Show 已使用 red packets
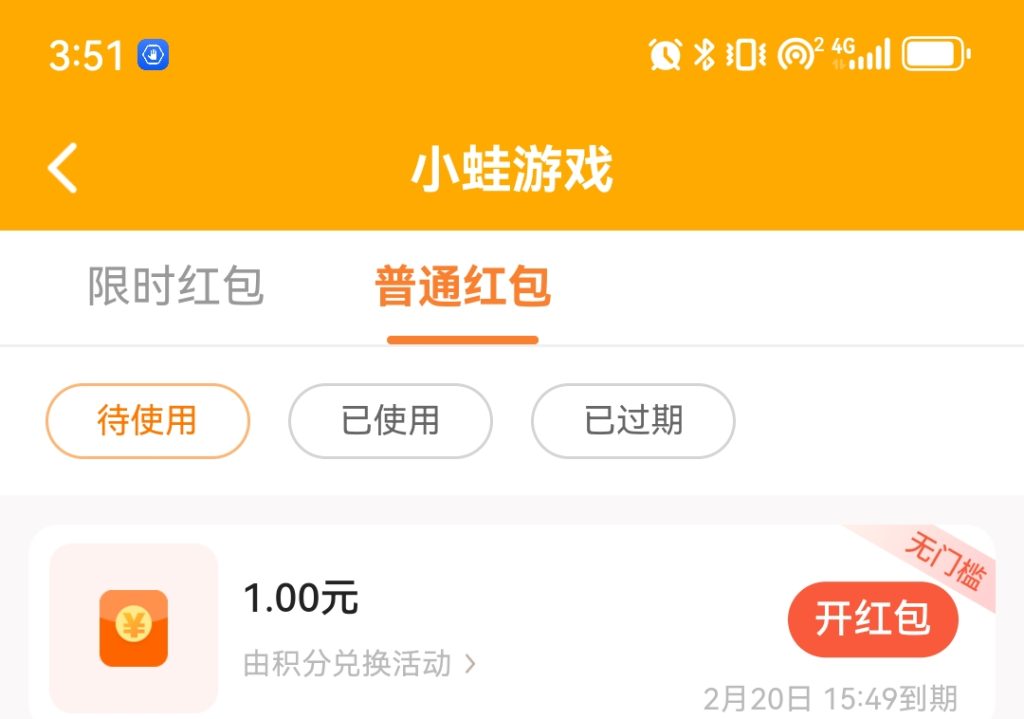Screen dimensions: 1024x719 point(390,421)
